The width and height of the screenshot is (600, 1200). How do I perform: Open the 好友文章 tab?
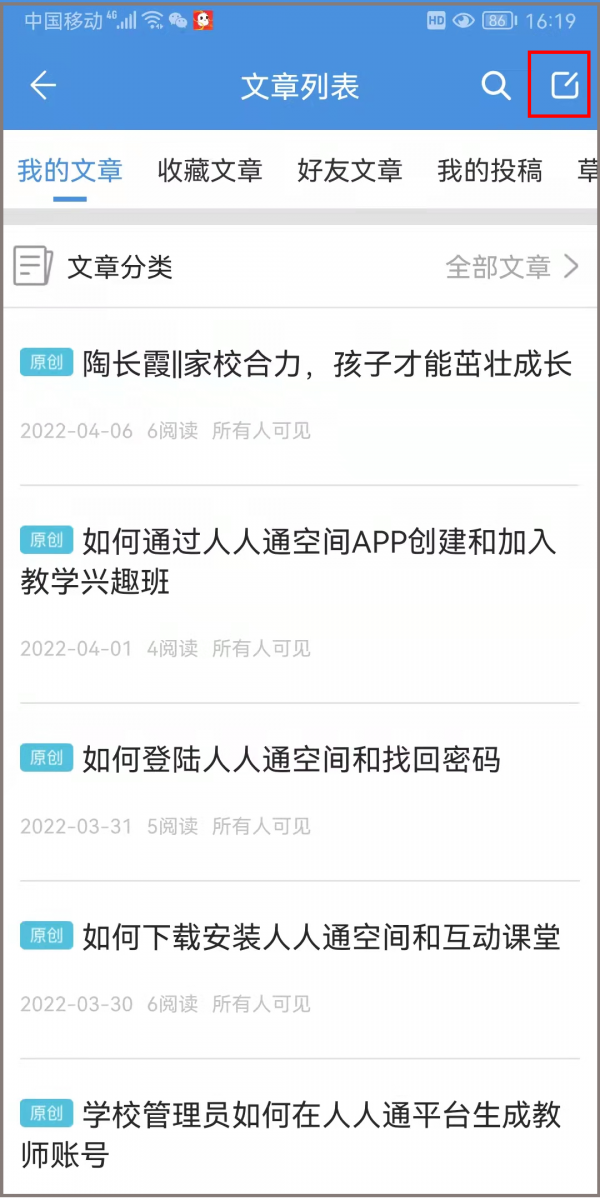pyautogui.click(x=350, y=171)
